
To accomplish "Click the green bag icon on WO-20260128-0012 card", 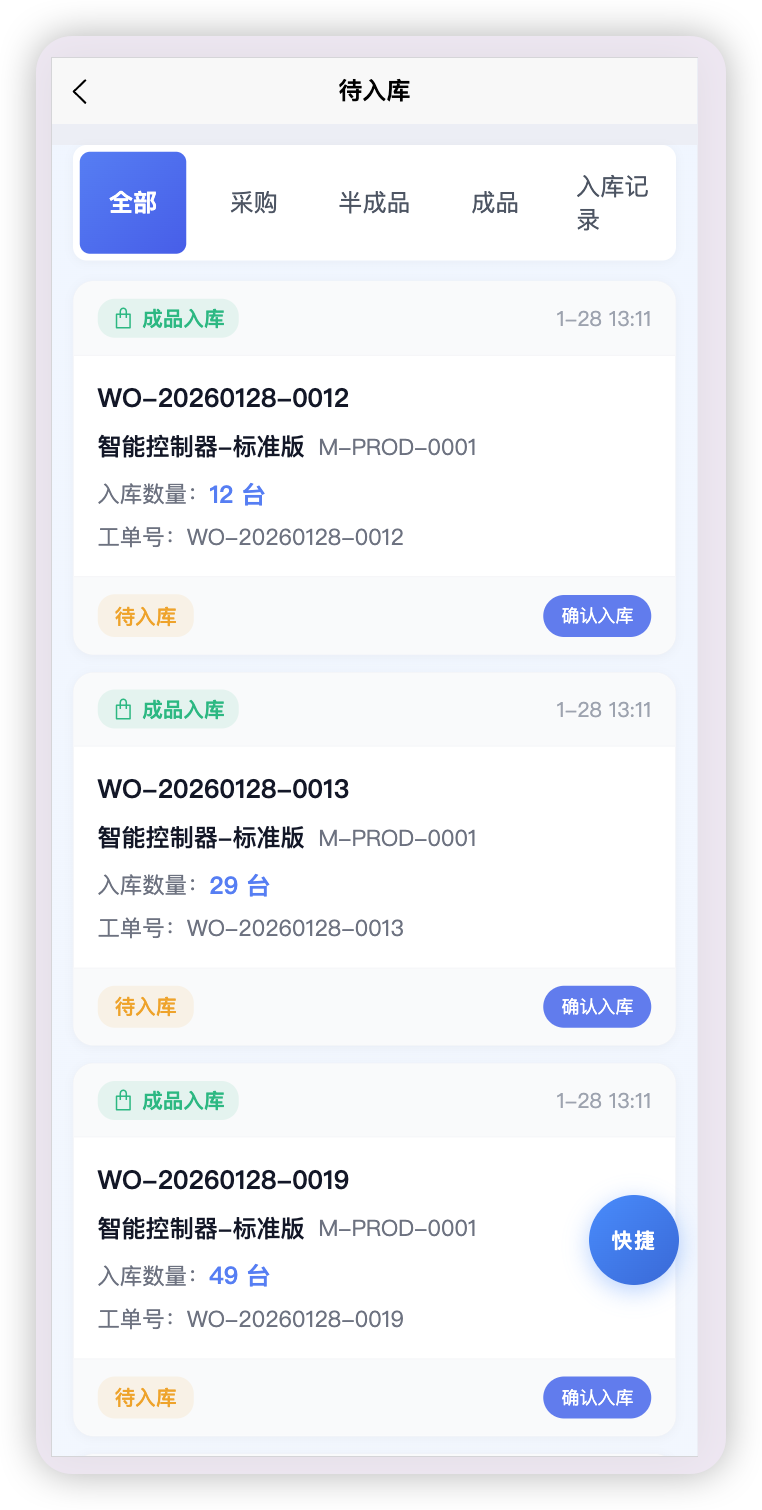I will pyautogui.click(x=121, y=318).
